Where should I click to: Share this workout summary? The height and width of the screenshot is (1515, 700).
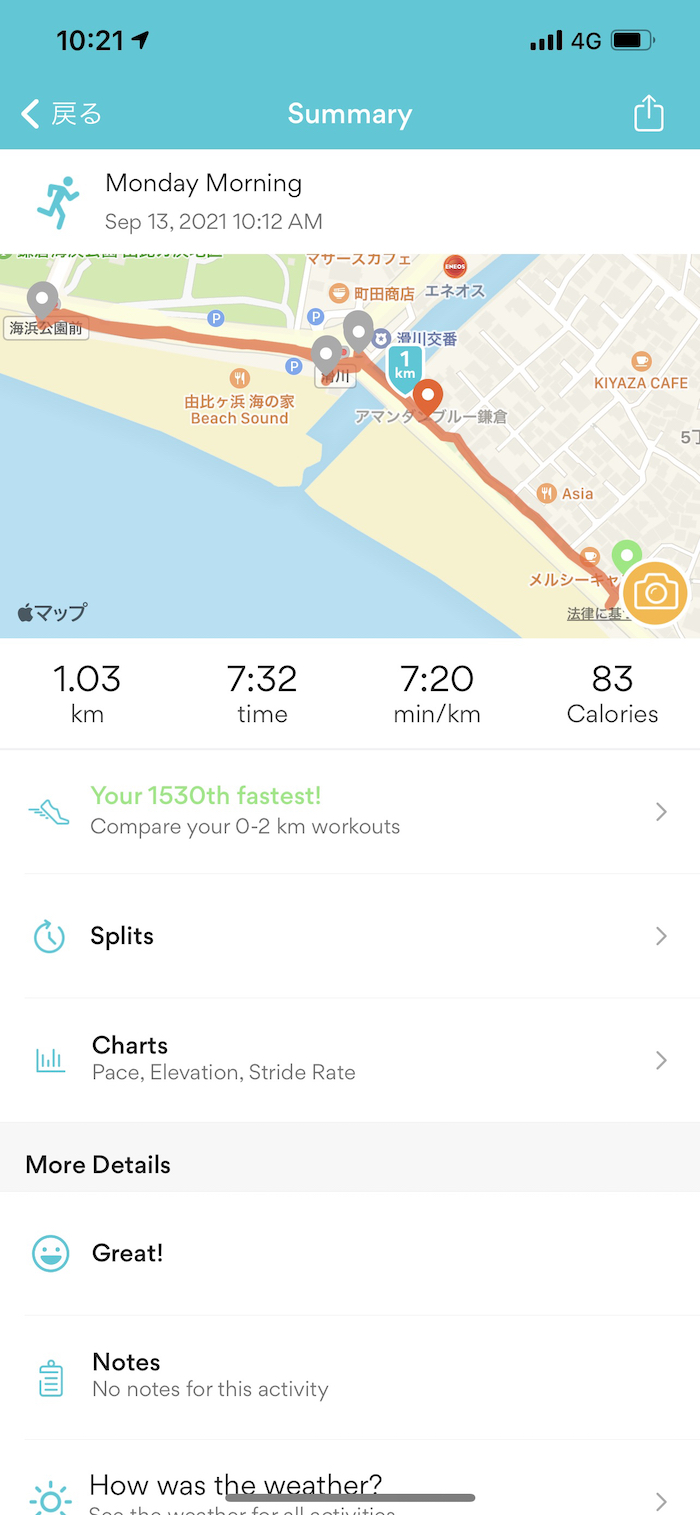pyautogui.click(x=649, y=113)
